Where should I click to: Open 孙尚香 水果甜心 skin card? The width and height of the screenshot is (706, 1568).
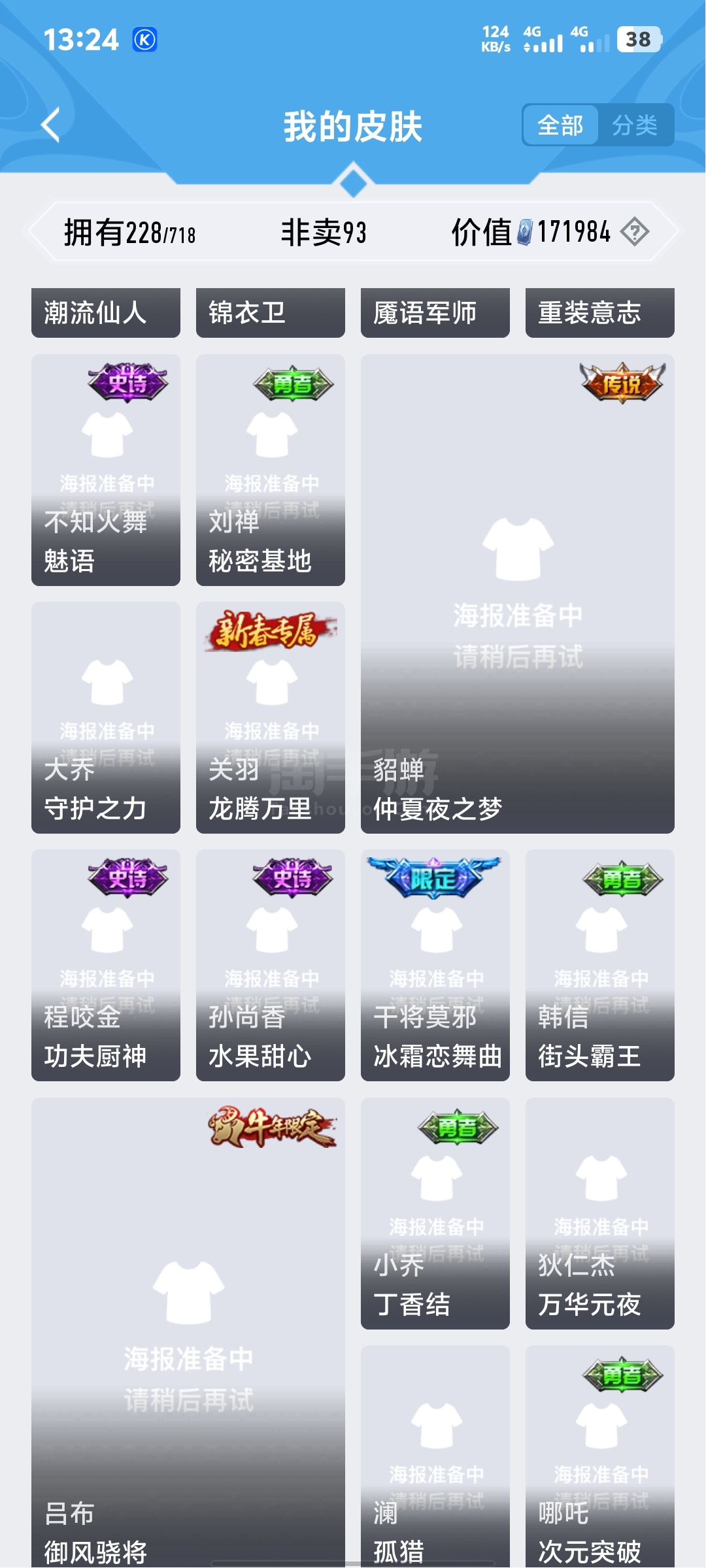click(x=271, y=965)
